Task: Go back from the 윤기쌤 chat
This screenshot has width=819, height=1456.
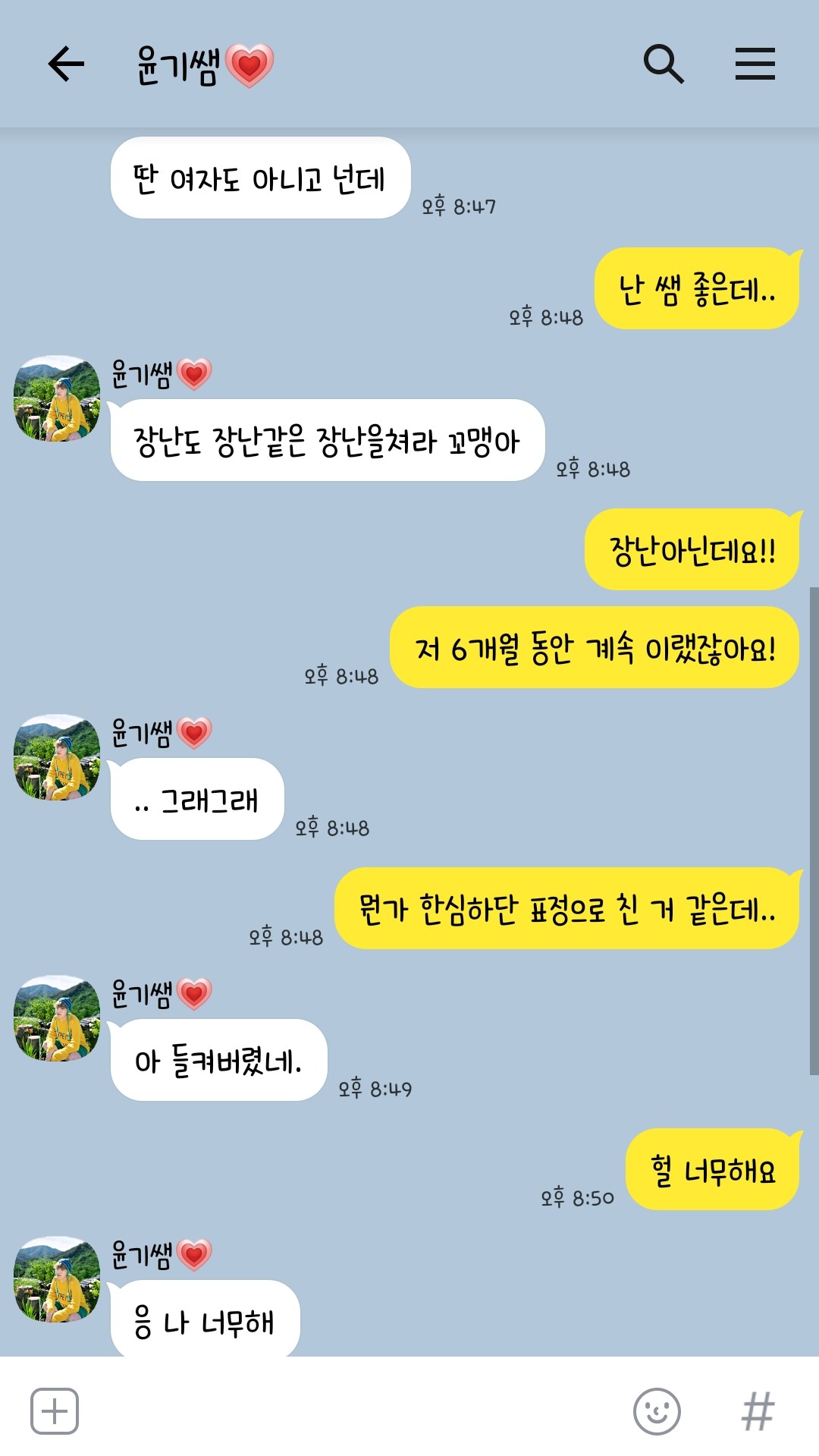Action: 66,64
